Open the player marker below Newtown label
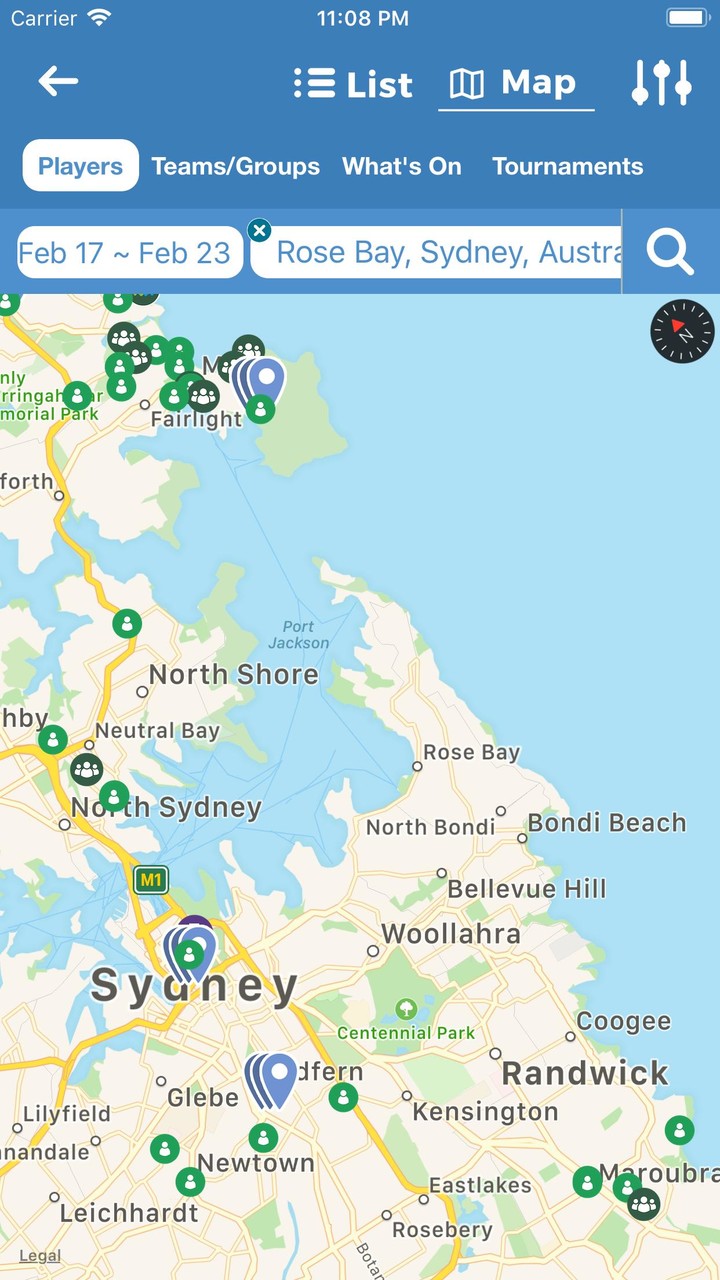Viewport: 720px width, 1280px height. [190, 1182]
